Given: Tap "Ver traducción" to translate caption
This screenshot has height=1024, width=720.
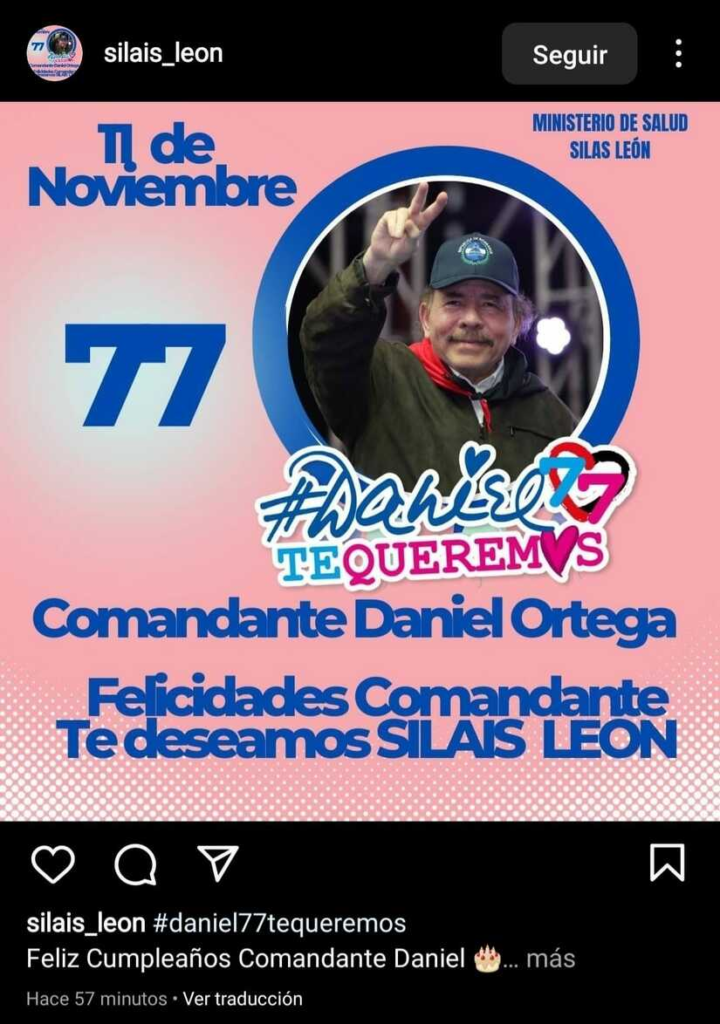Looking at the screenshot, I should tap(243, 998).
